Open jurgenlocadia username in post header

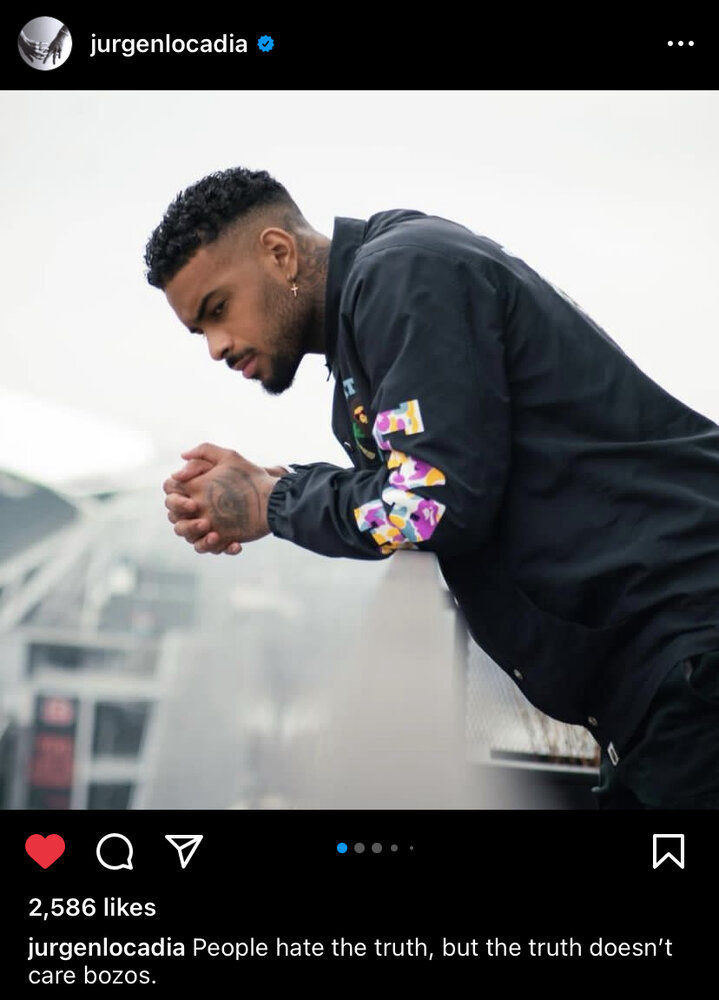(x=168, y=44)
